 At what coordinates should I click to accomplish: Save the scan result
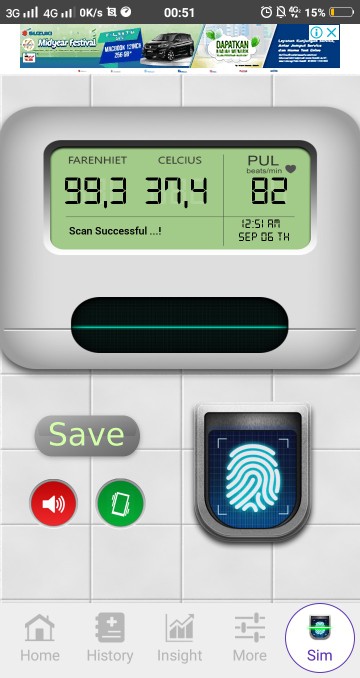87,435
